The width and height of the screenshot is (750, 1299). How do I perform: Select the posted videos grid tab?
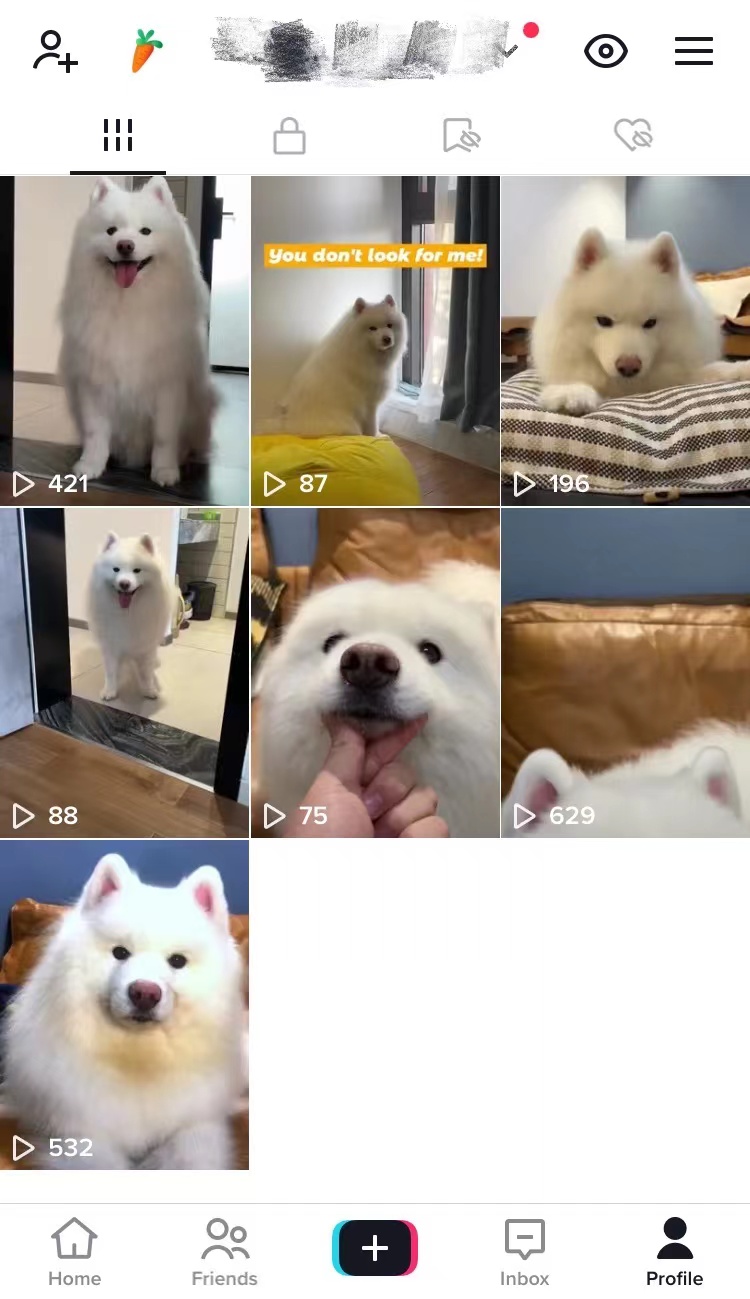(118, 136)
